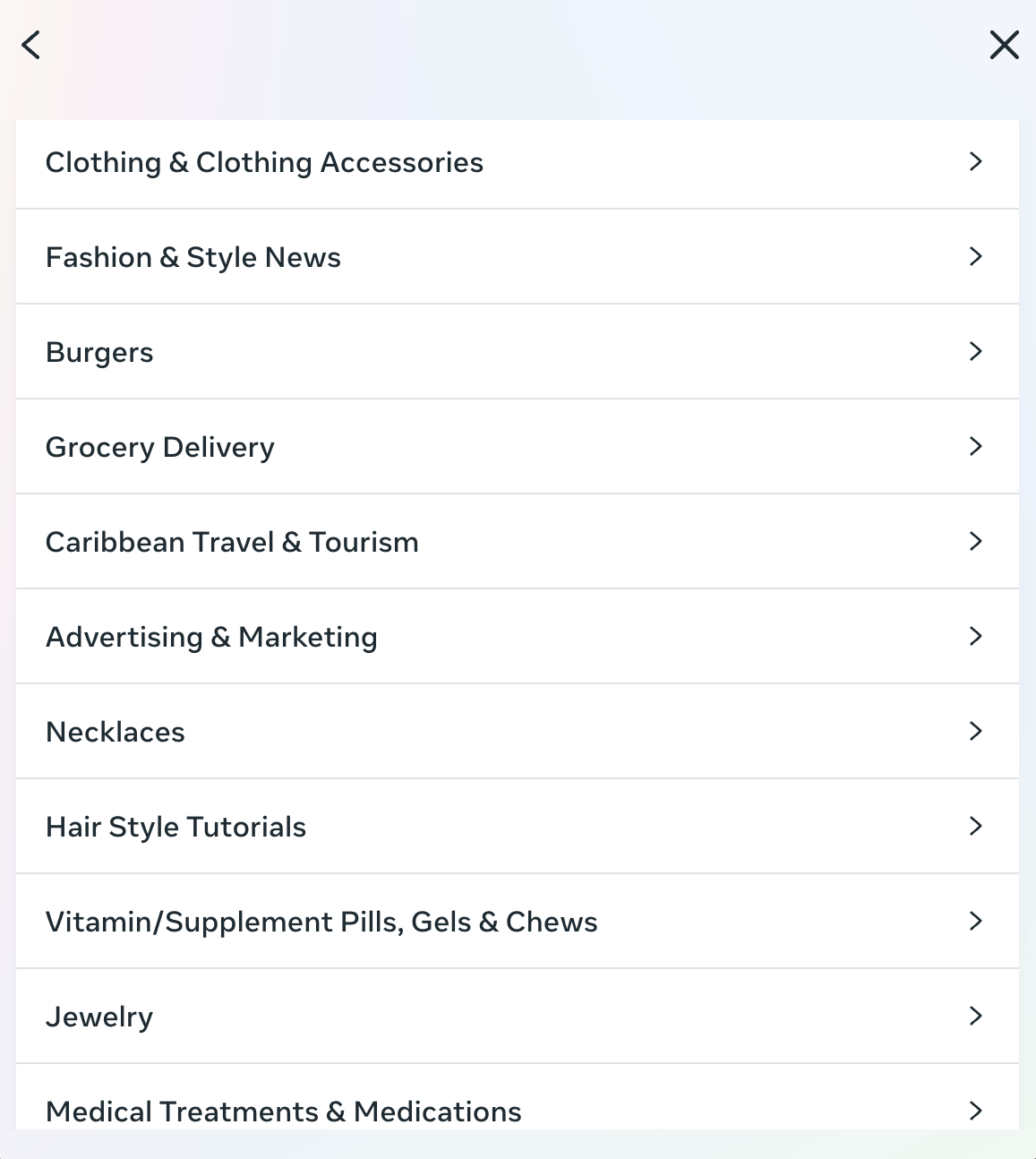
Task: Go back using the top-left arrow
Action: point(31,45)
